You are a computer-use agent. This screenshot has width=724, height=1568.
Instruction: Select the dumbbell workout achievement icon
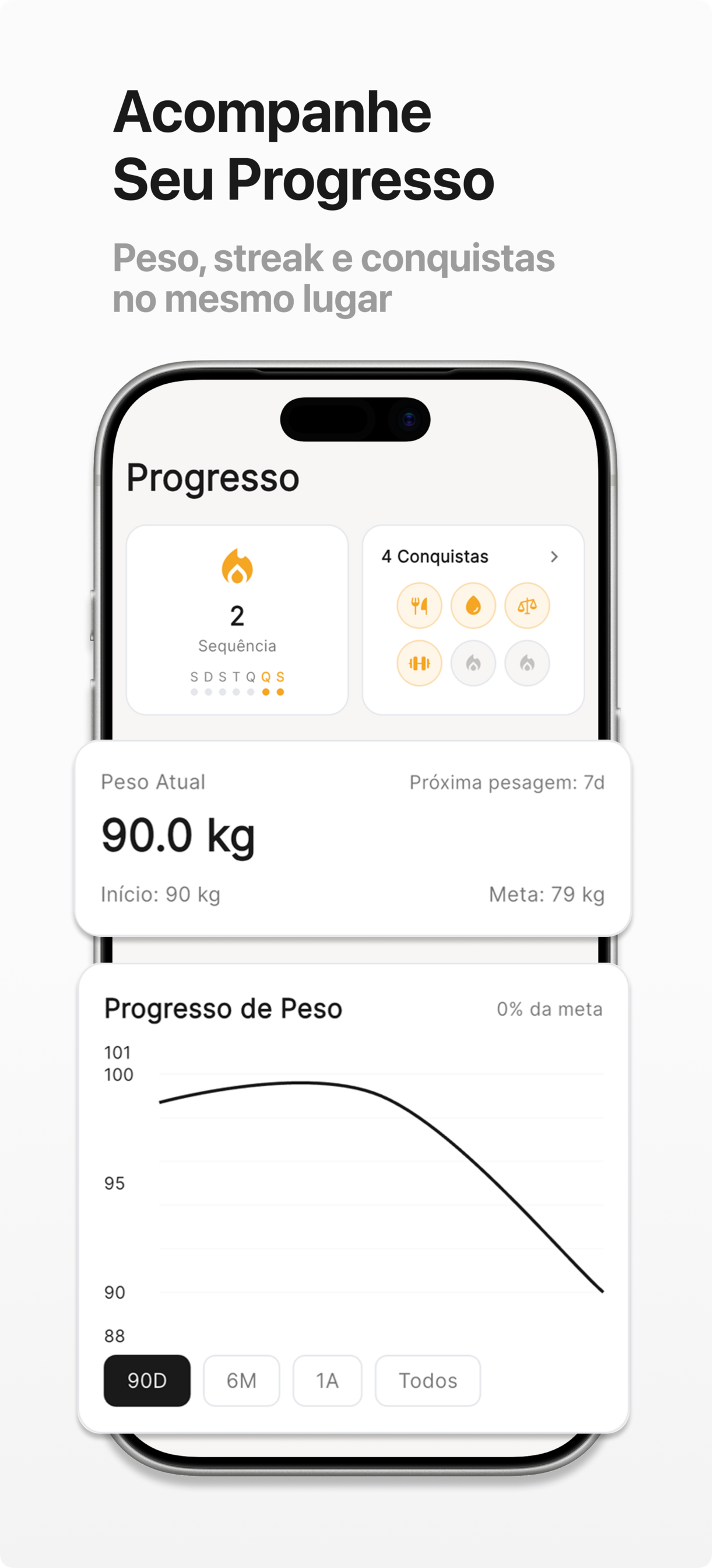click(x=420, y=663)
